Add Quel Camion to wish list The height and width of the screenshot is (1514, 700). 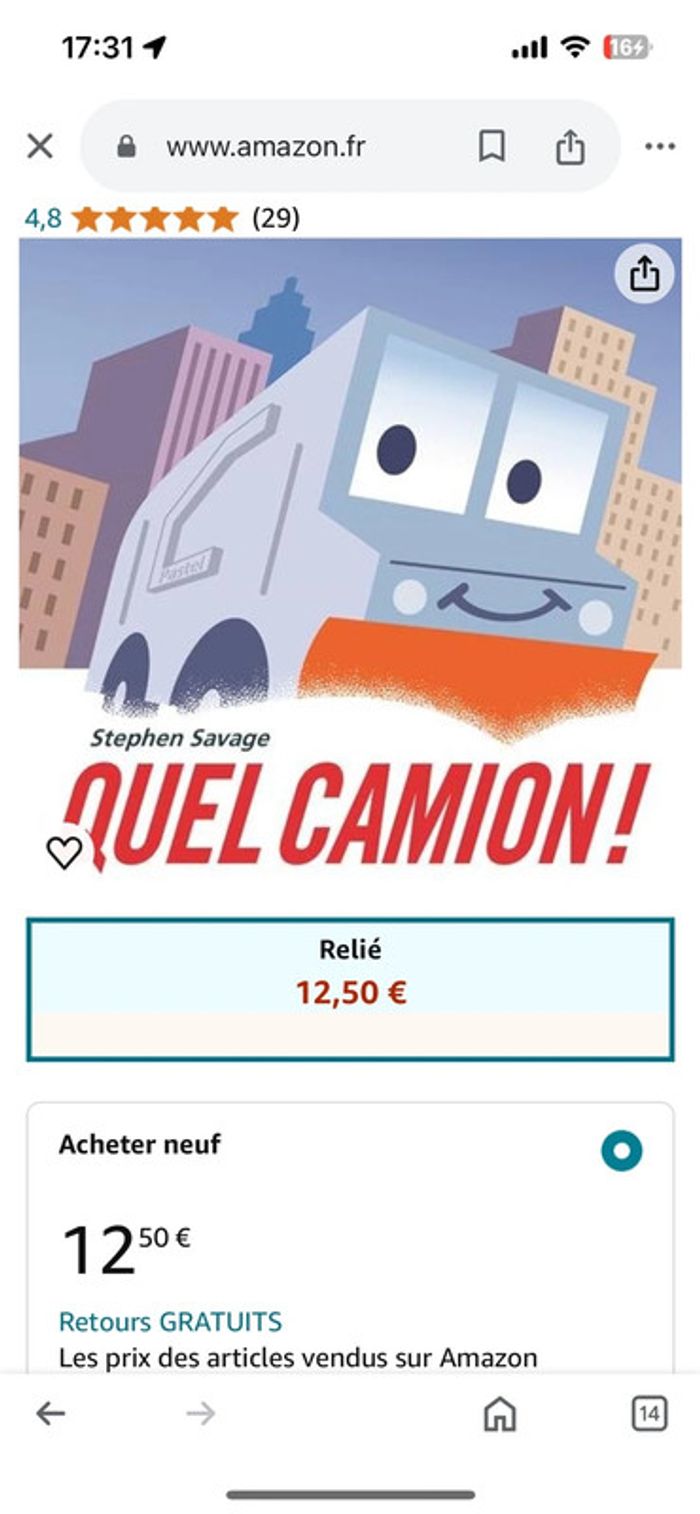(64, 852)
